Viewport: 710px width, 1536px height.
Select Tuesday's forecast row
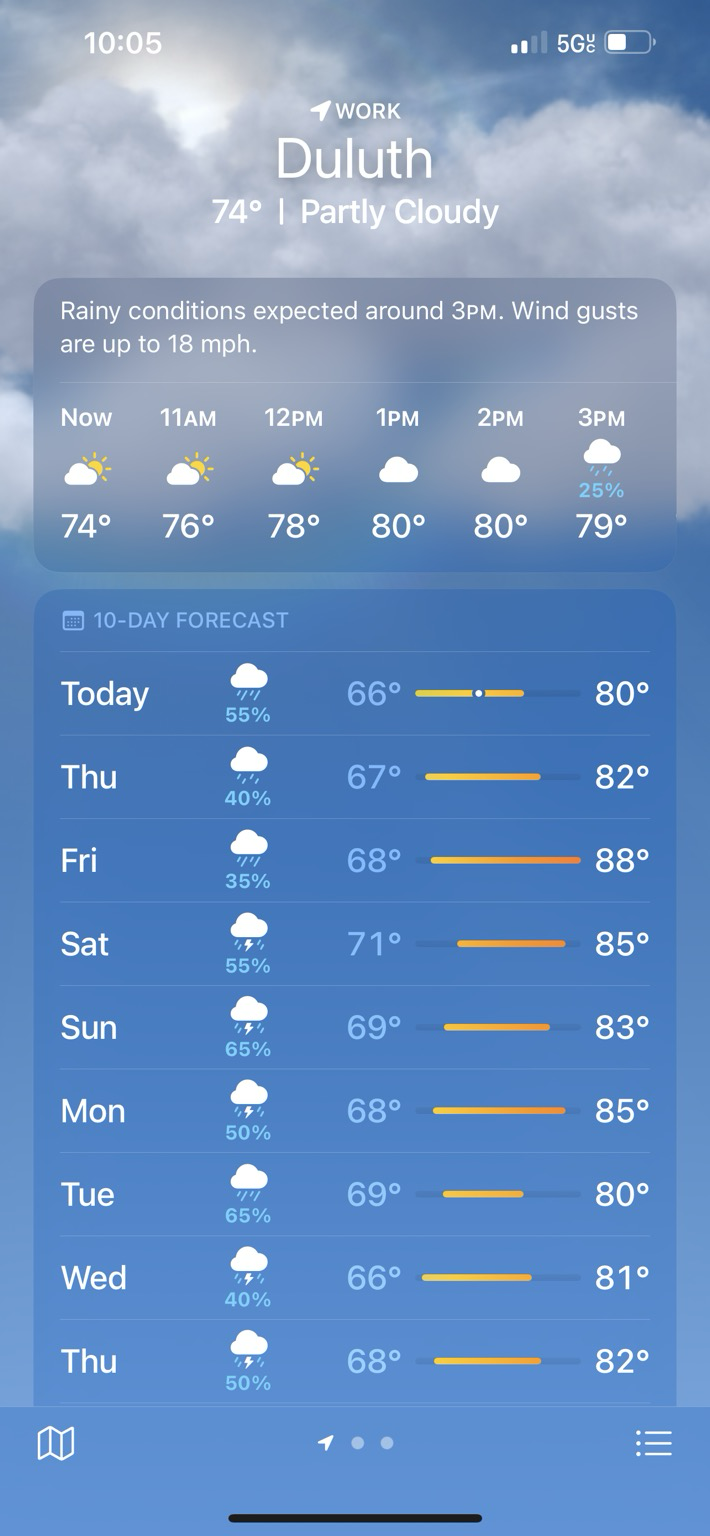coord(355,1195)
